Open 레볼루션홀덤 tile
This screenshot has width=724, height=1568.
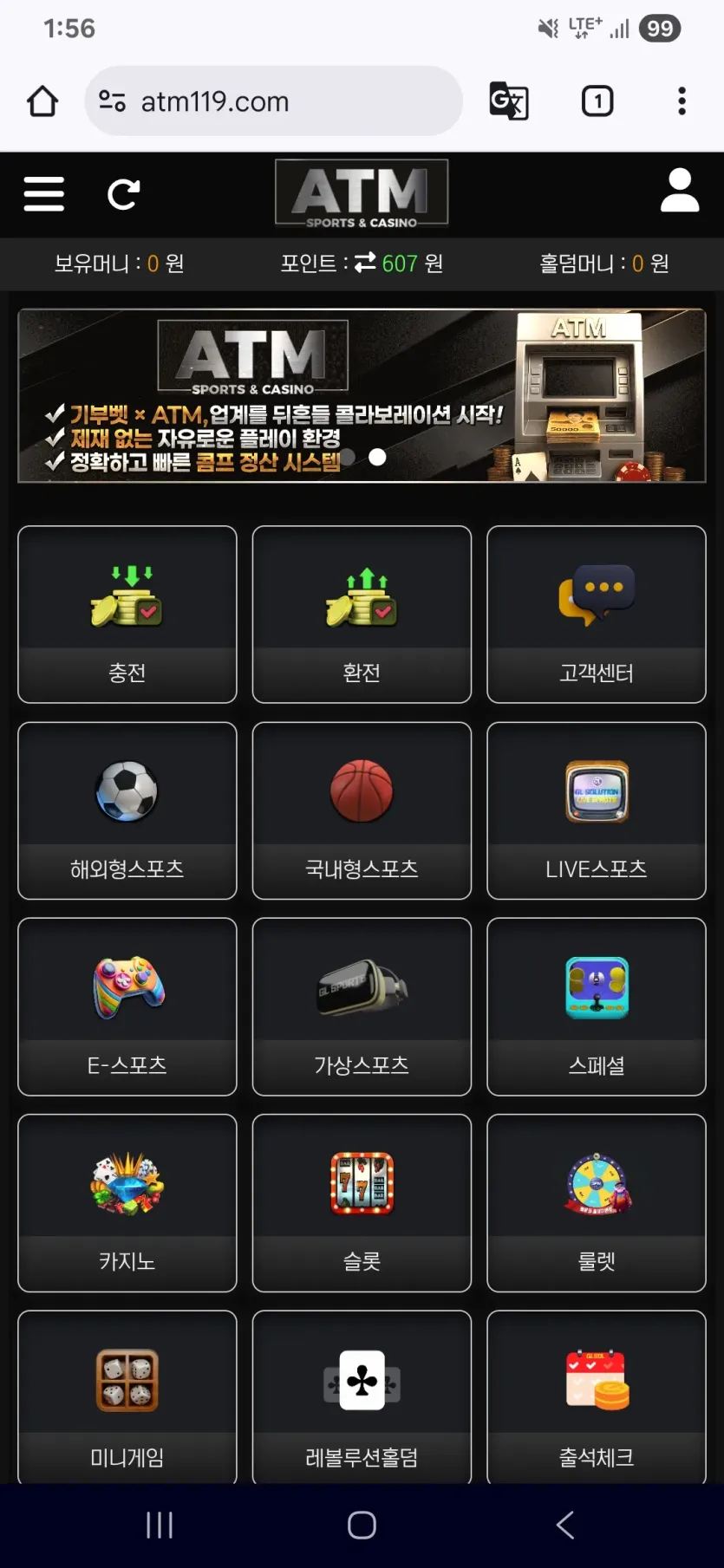click(362, 1396)
